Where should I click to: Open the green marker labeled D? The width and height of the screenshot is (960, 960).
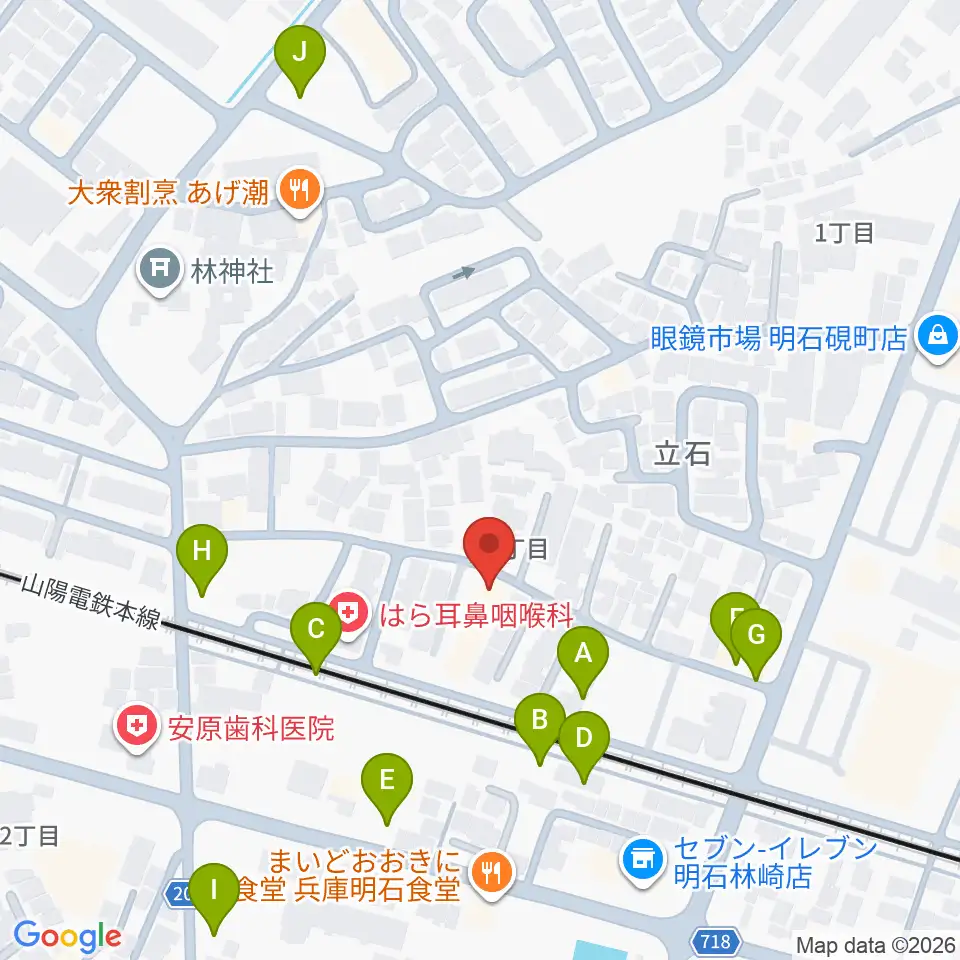tap(584, 746)
